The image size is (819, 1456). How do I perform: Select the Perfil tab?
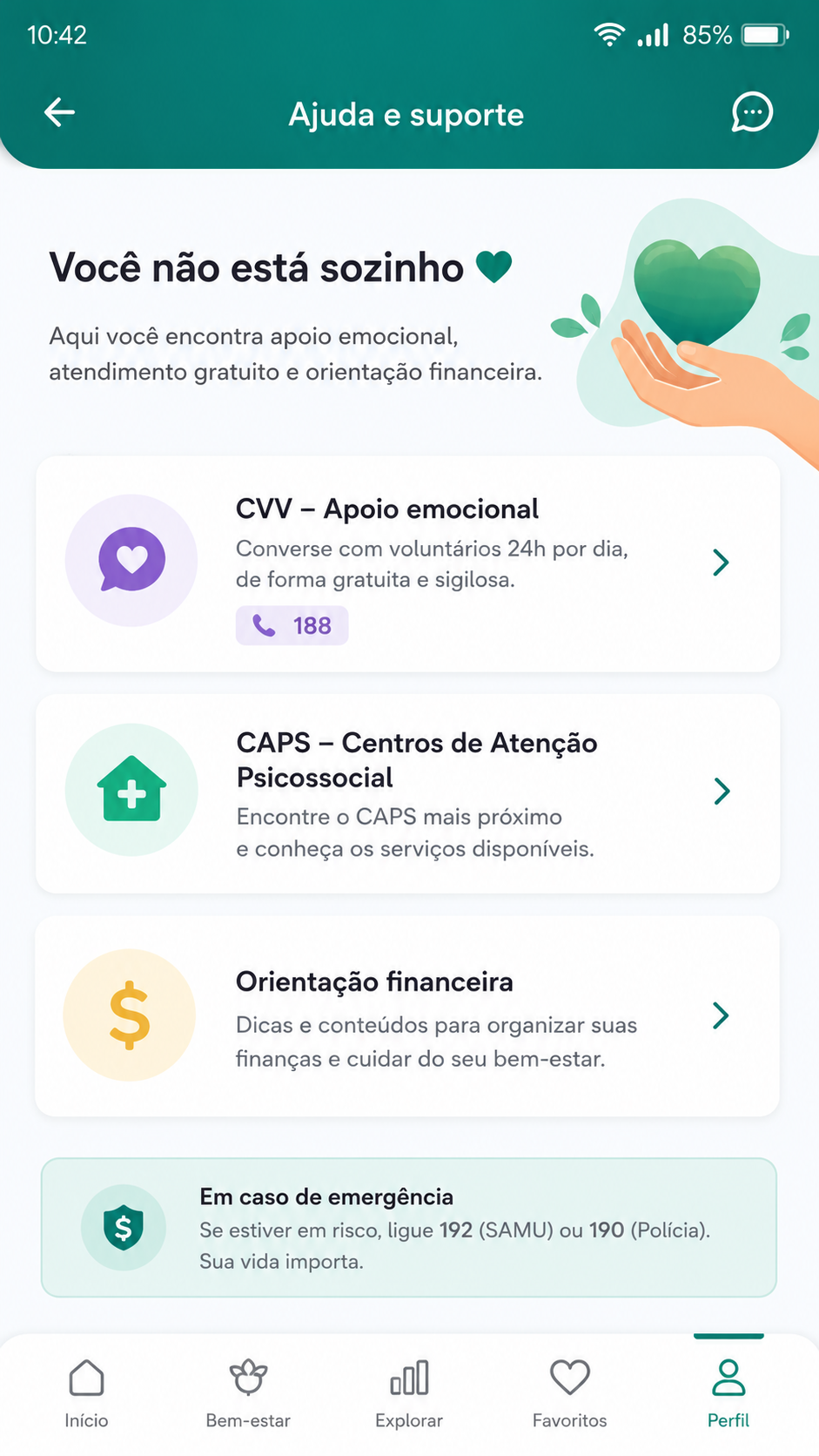pyautogui.click(x=728, y=1393)
